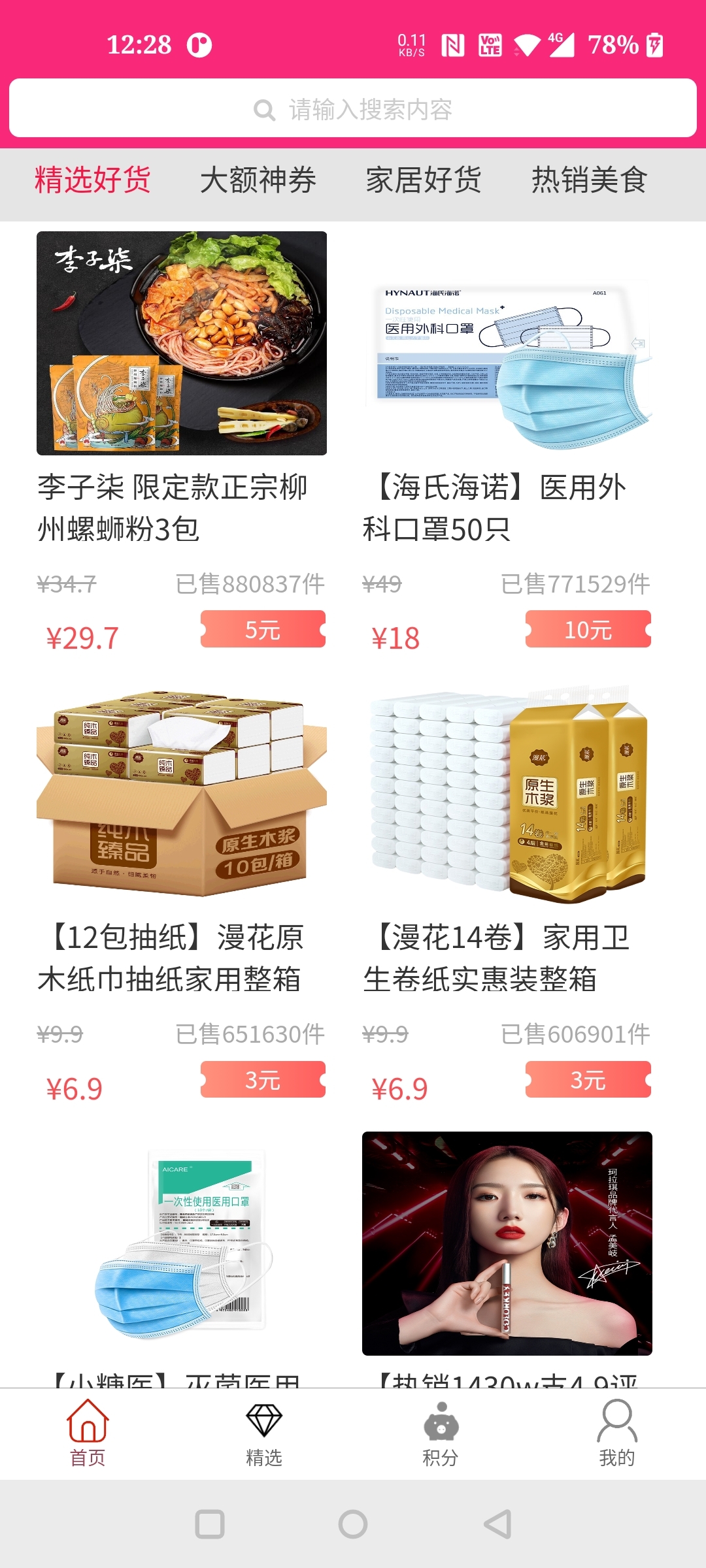Viewport: 706px width, 1568px height.
Task: Claim the 3元 coupon on the 卷纸 product
Action: pyautogui.click(x=588, y=1079)
